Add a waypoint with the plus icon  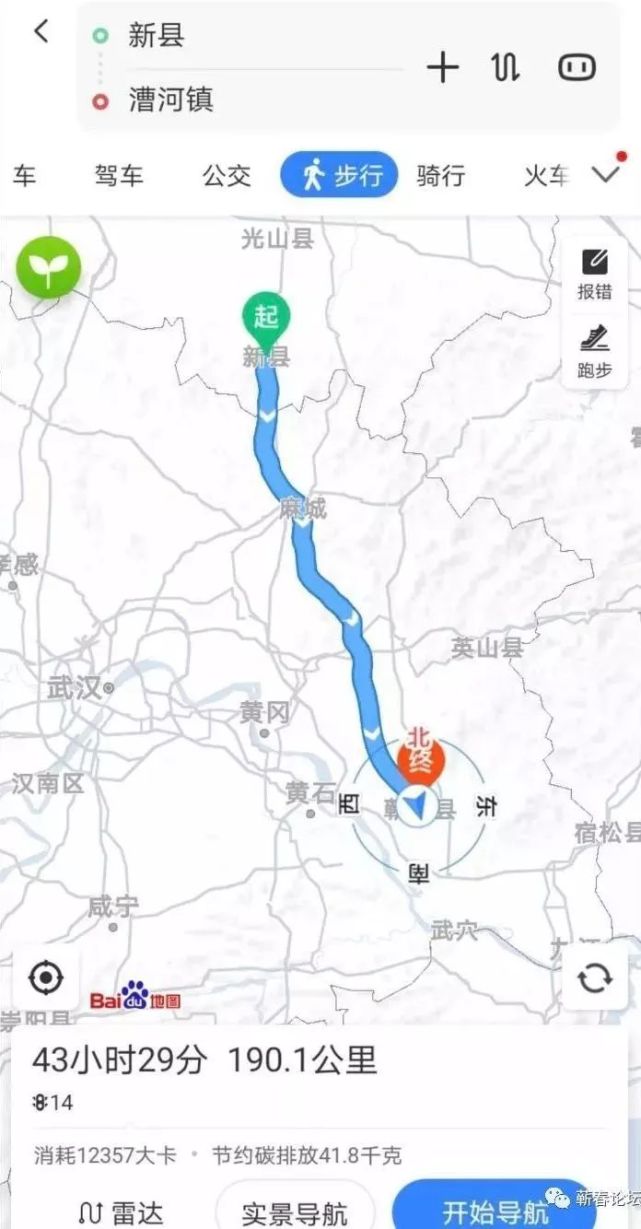442,68
